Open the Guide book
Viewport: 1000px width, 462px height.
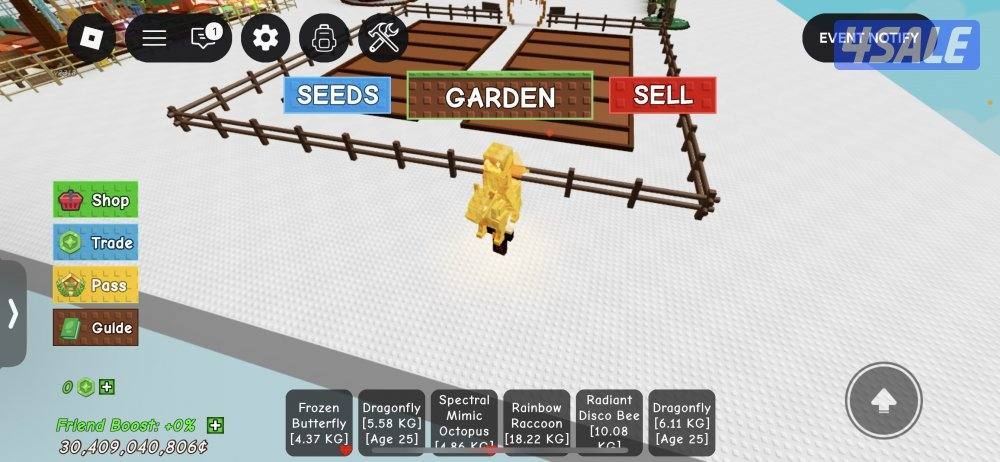click(x=96, y=327)
